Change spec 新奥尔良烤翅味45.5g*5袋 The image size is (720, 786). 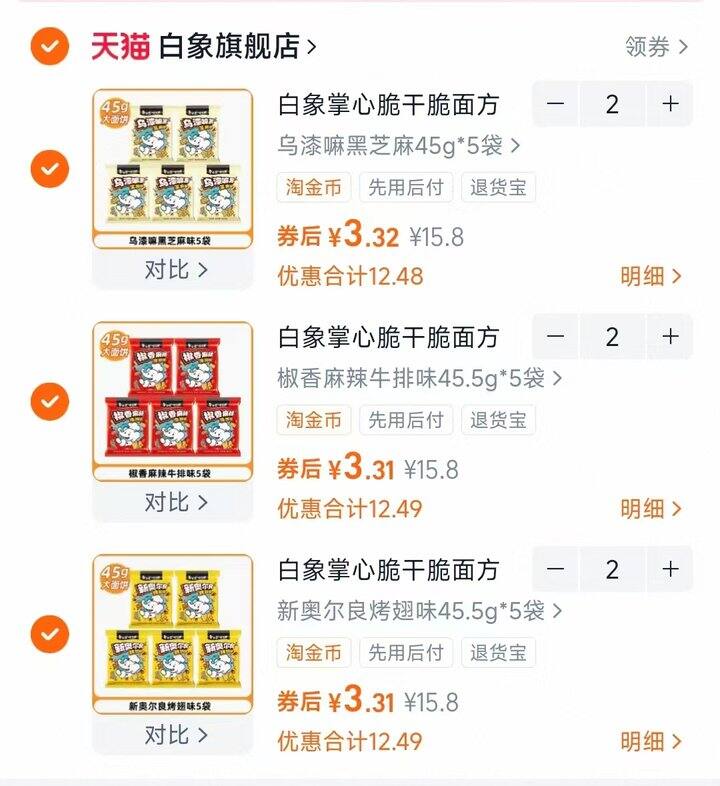(418, 611)
